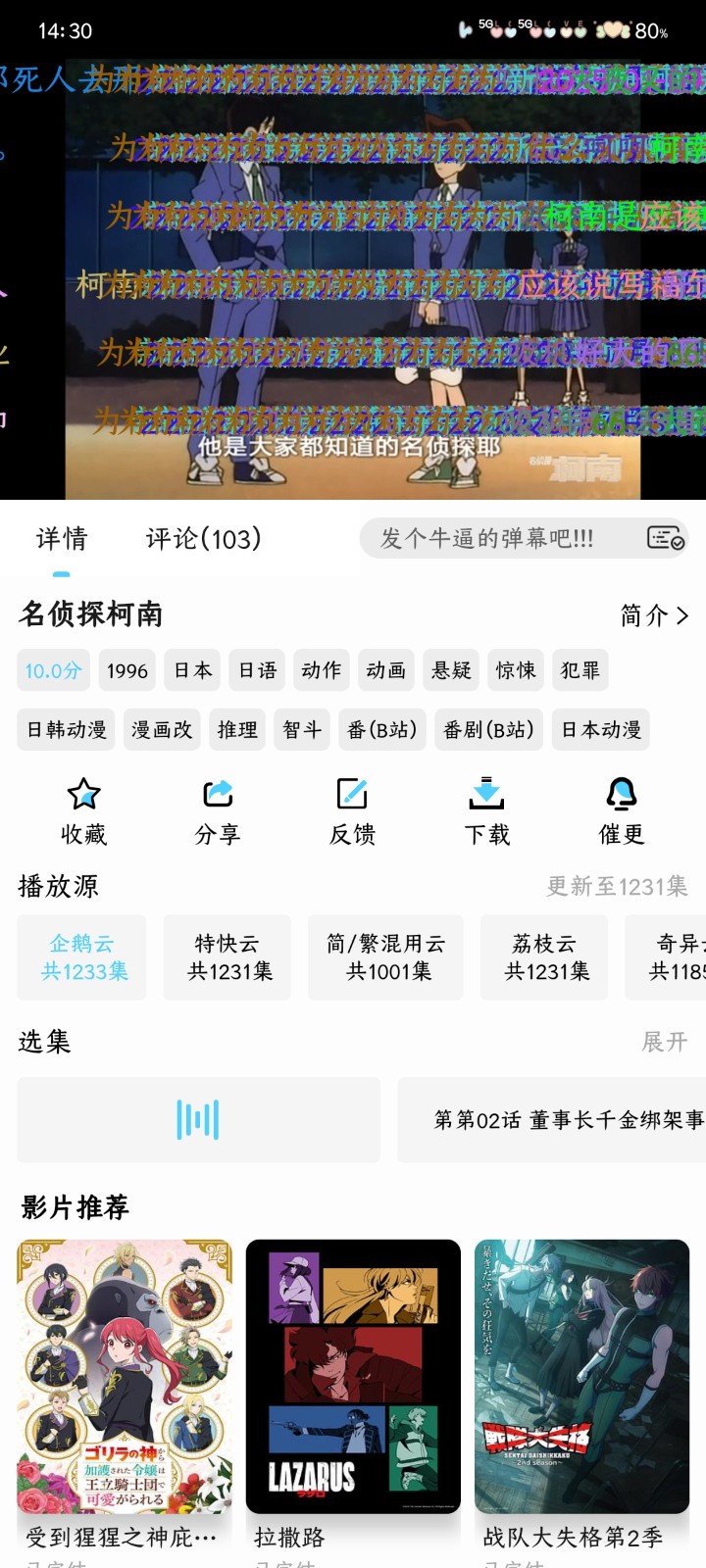Image resolution: width=706 pixels, height=1568 pixels.
Task: Choose the 简/繁混用云 source
Action: (385, 957)
